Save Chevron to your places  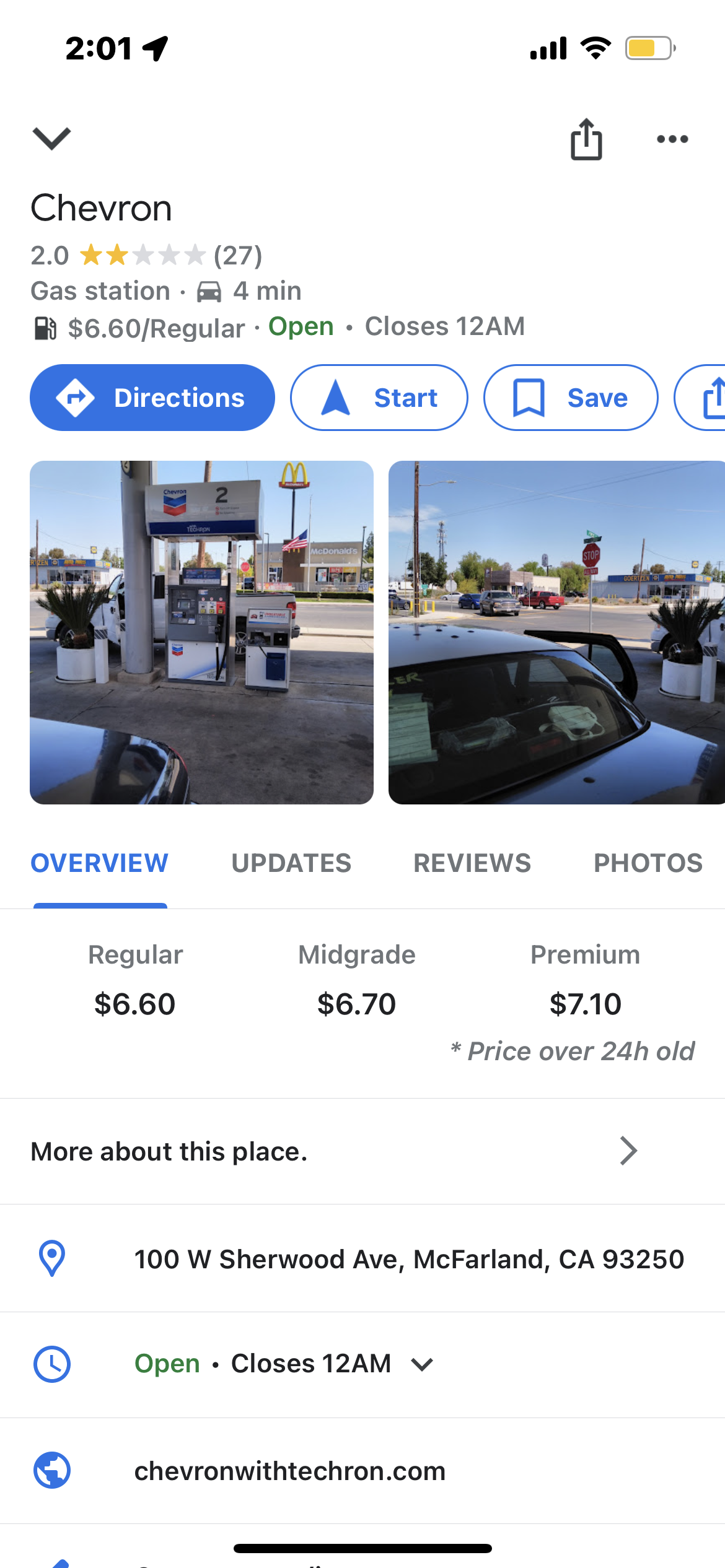(571, 398)
